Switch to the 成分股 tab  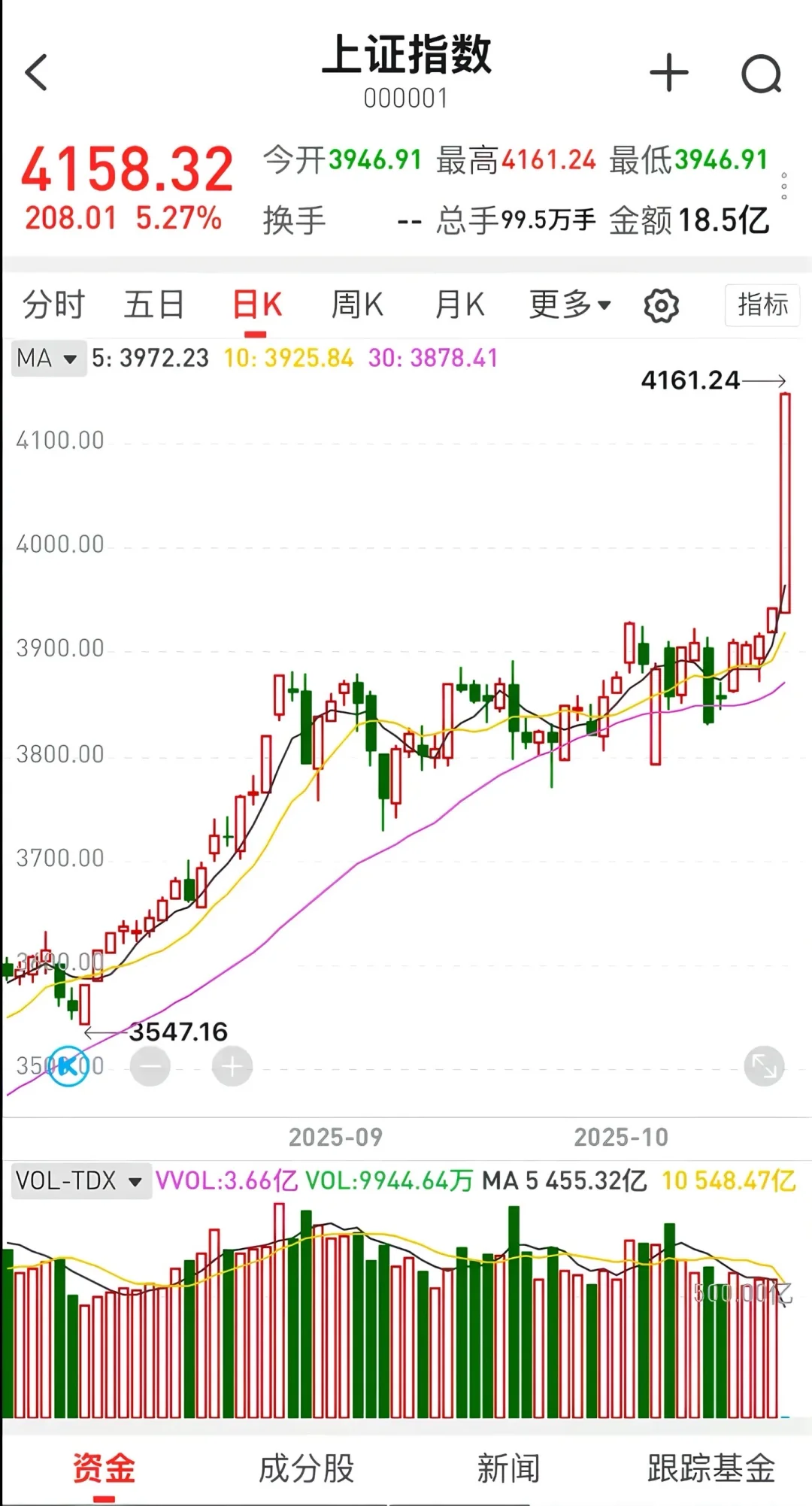[306, 1468]
